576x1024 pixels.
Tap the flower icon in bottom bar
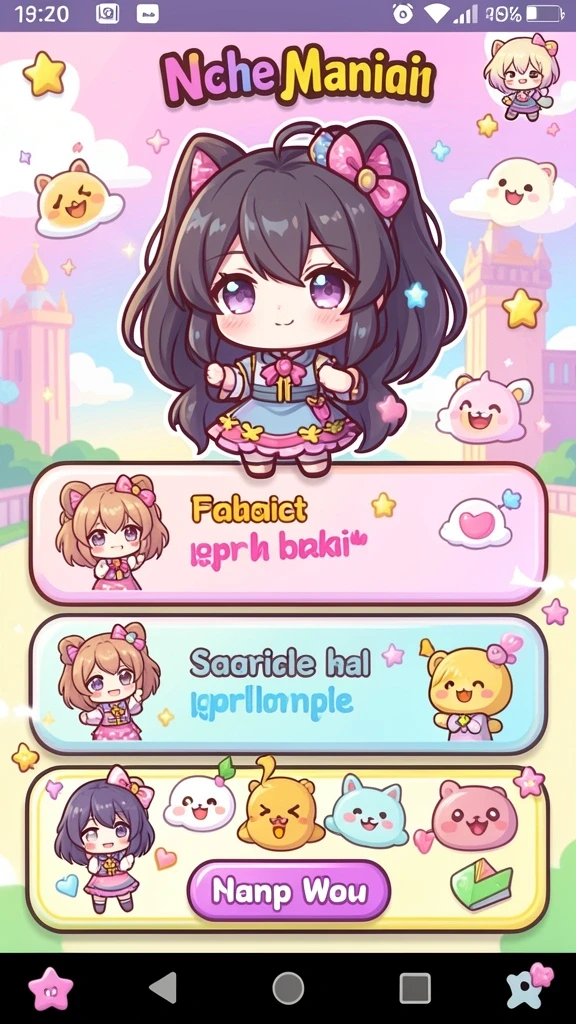[x=529, y=987]
